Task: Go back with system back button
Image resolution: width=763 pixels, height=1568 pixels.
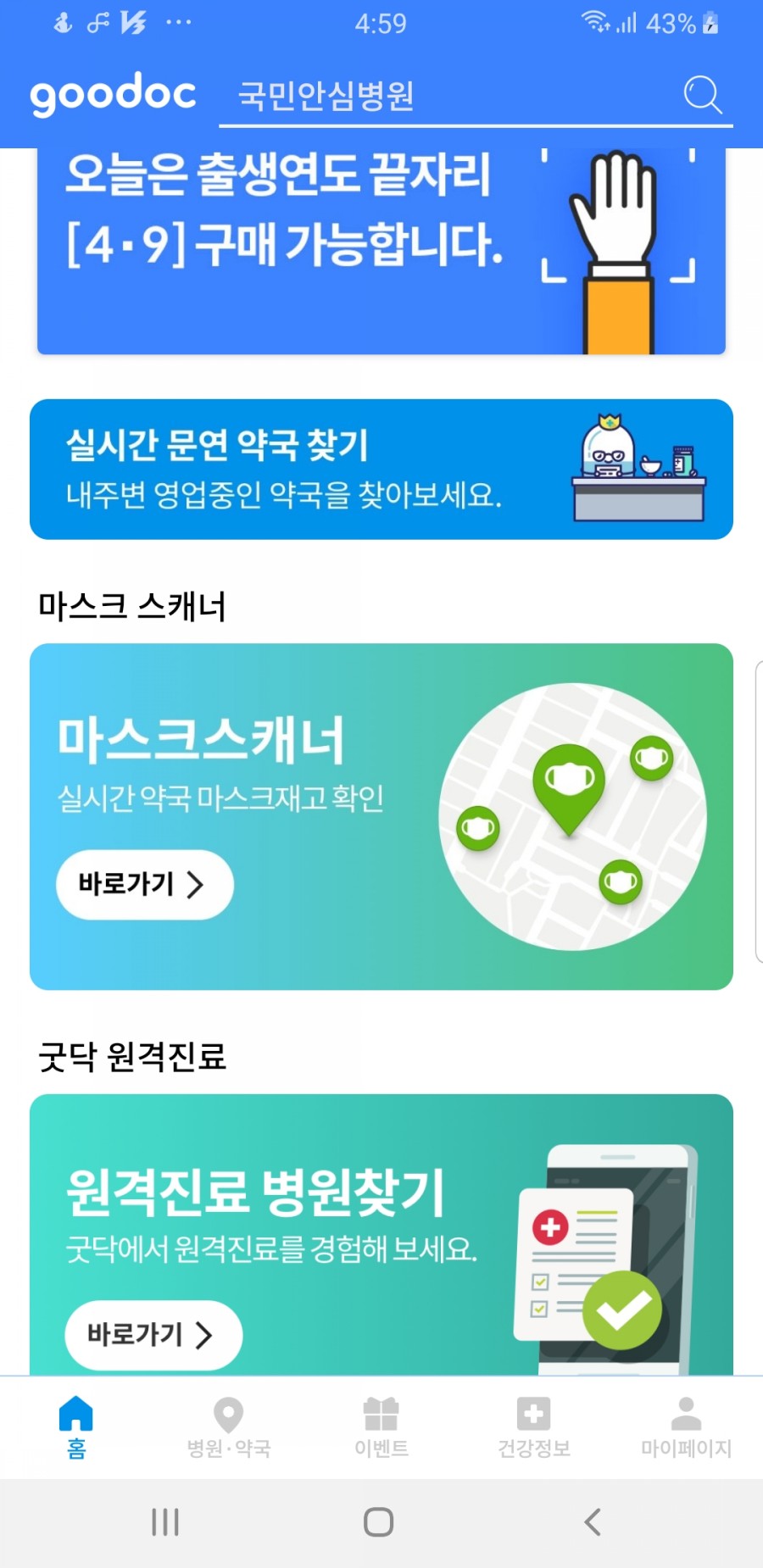Action: [593, 1521]
